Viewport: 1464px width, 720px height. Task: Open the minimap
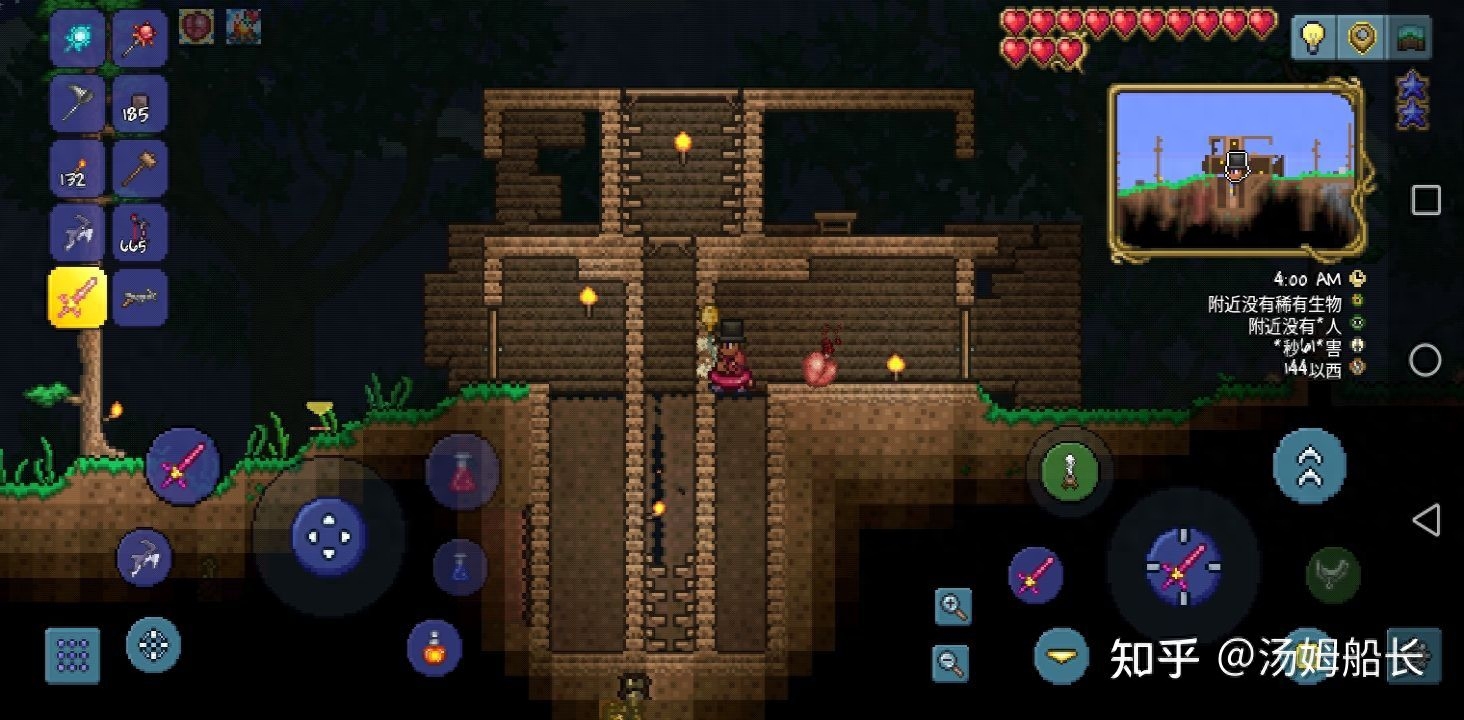tap(1236, 172)
